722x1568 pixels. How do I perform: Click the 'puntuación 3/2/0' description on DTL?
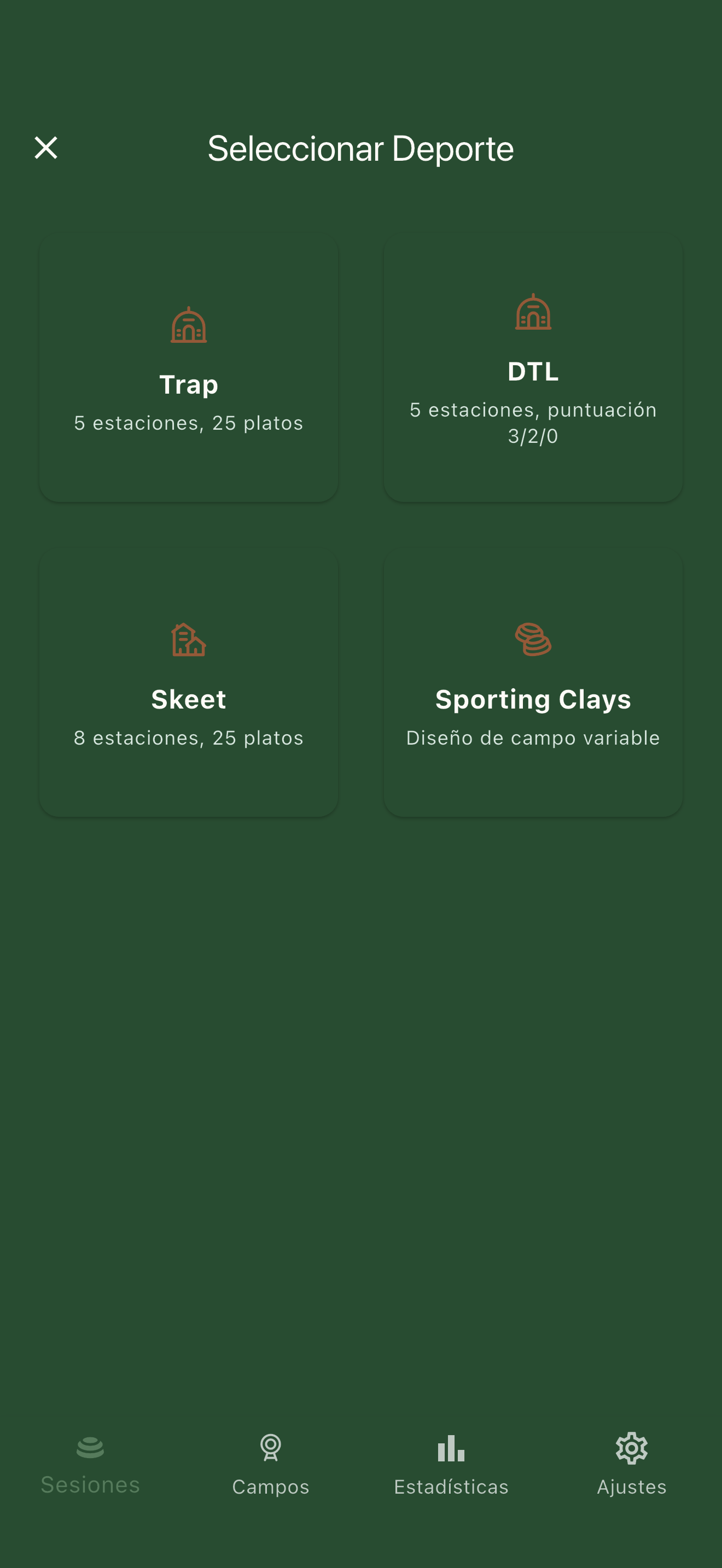[533, 422]
